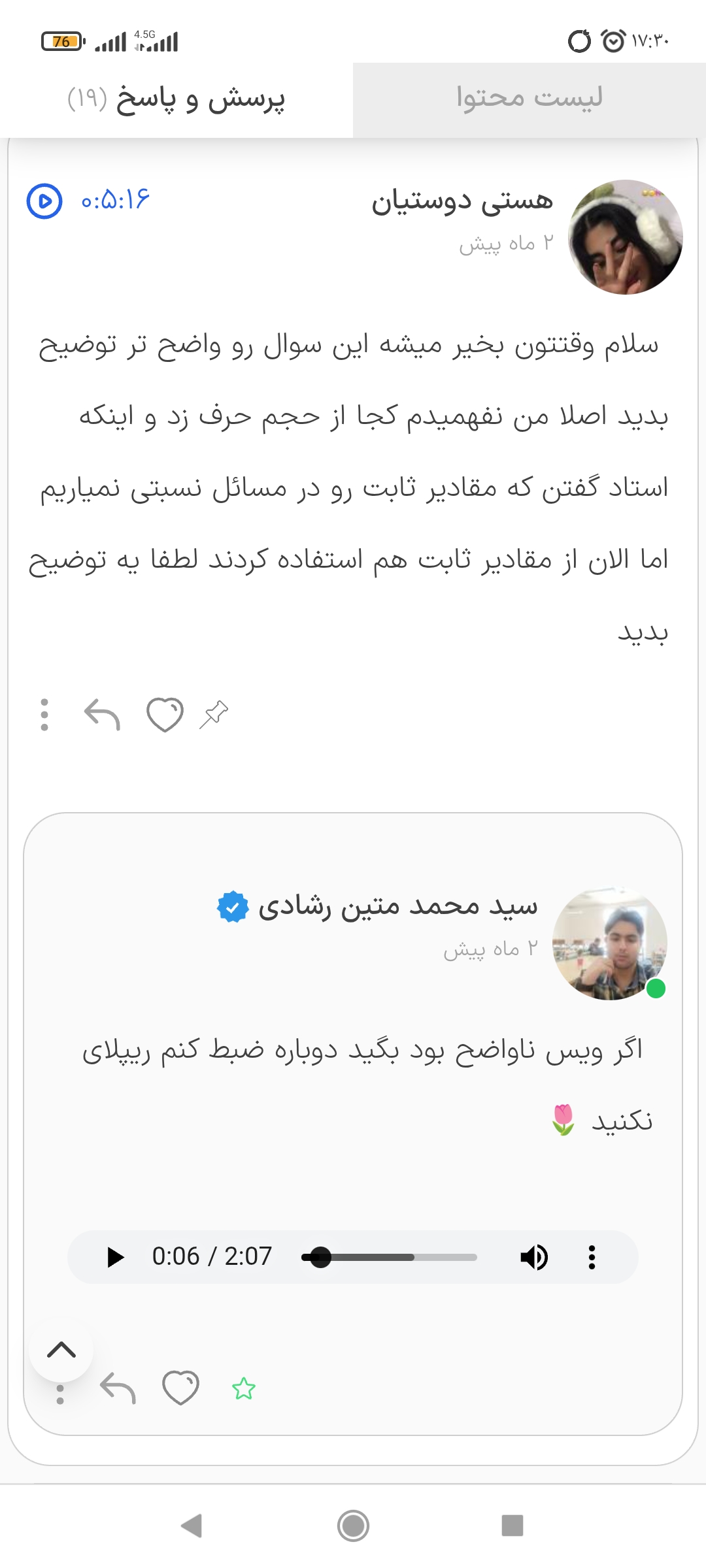
Task: Switch to the لیست محتوا tab
Action: [x=529, y=98]
